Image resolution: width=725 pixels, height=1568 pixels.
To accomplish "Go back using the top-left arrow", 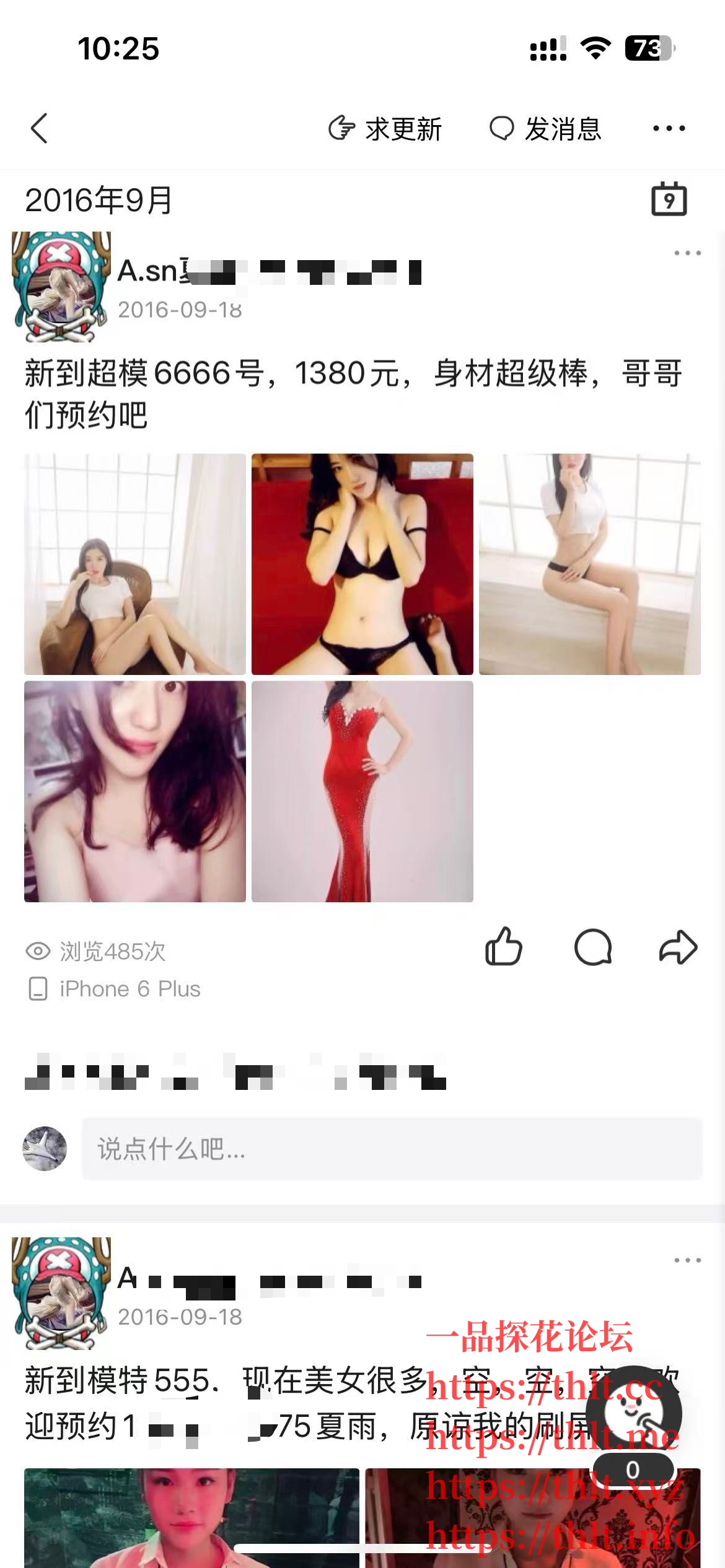I will coord(39,129).
